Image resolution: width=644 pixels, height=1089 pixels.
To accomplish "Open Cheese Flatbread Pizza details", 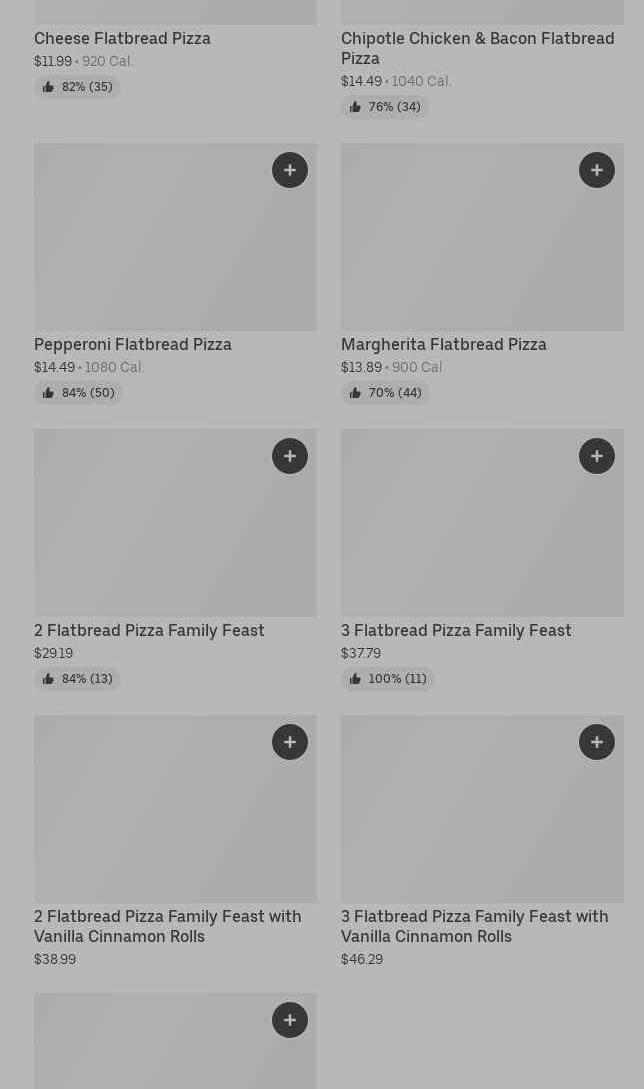I will [x=122, y=38].
